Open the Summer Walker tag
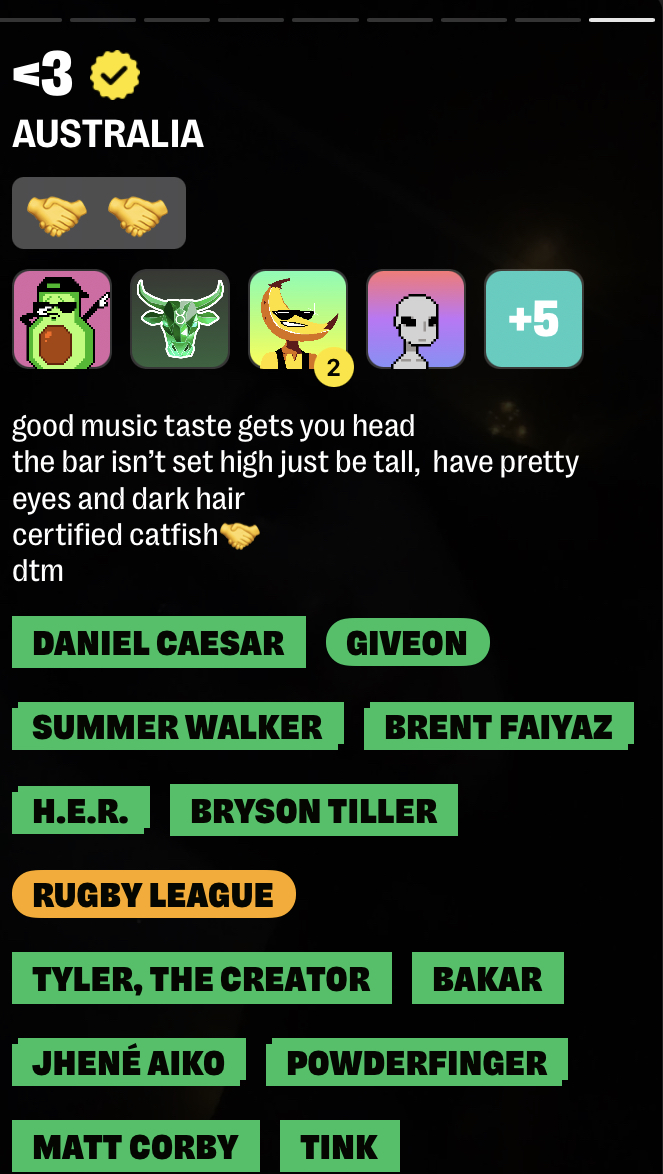 click(x=177, y=726)
